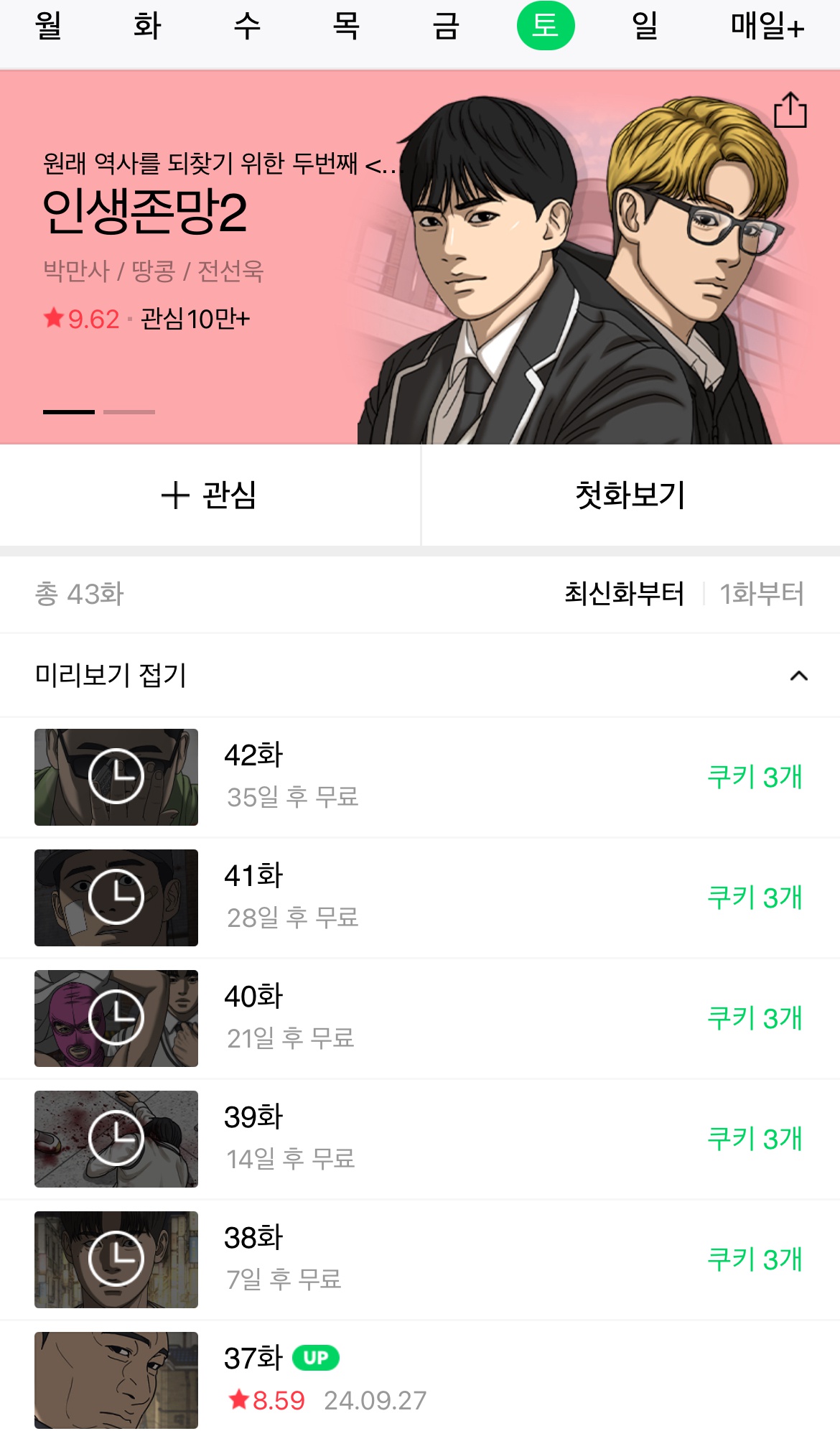Switch to the 목 (Thursday) tab
The width and height of the screenshot is (840, 1431).
tap(346, 26)
